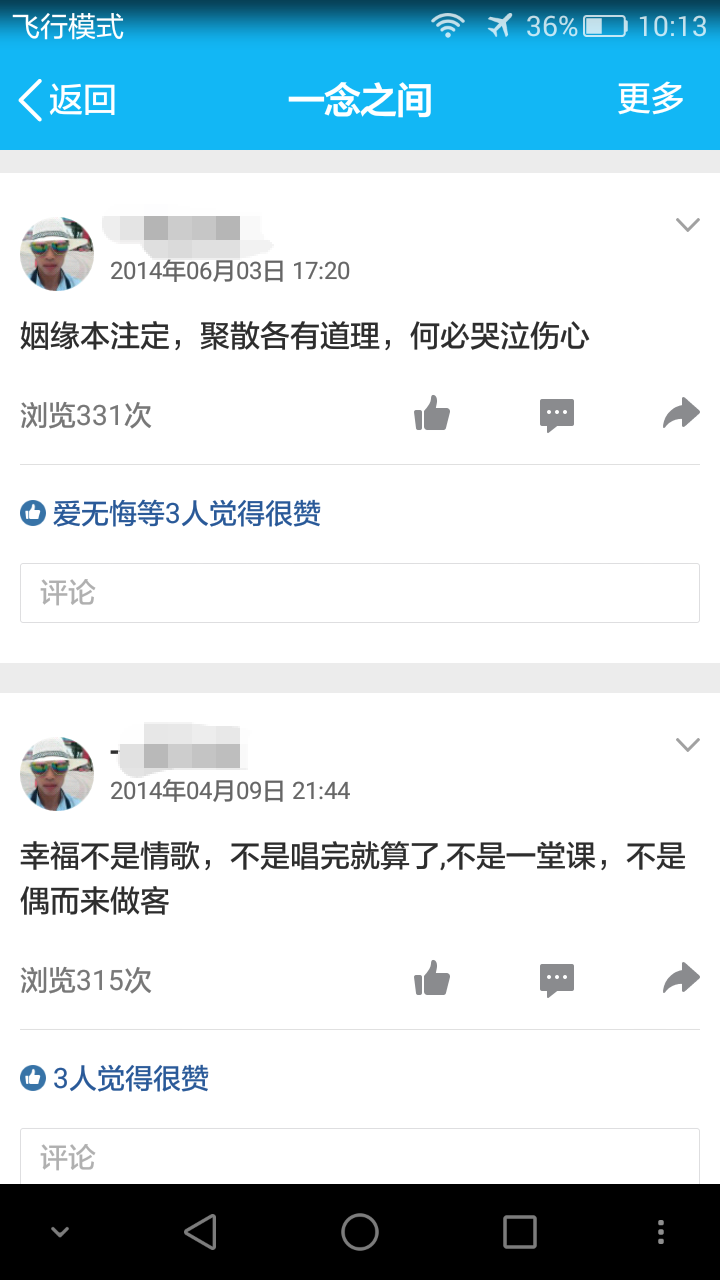The image size is (720, 1280).
Task: Open the author avatar on 06月03日 post
Action: pyautogui.click(x=57, y=254)
